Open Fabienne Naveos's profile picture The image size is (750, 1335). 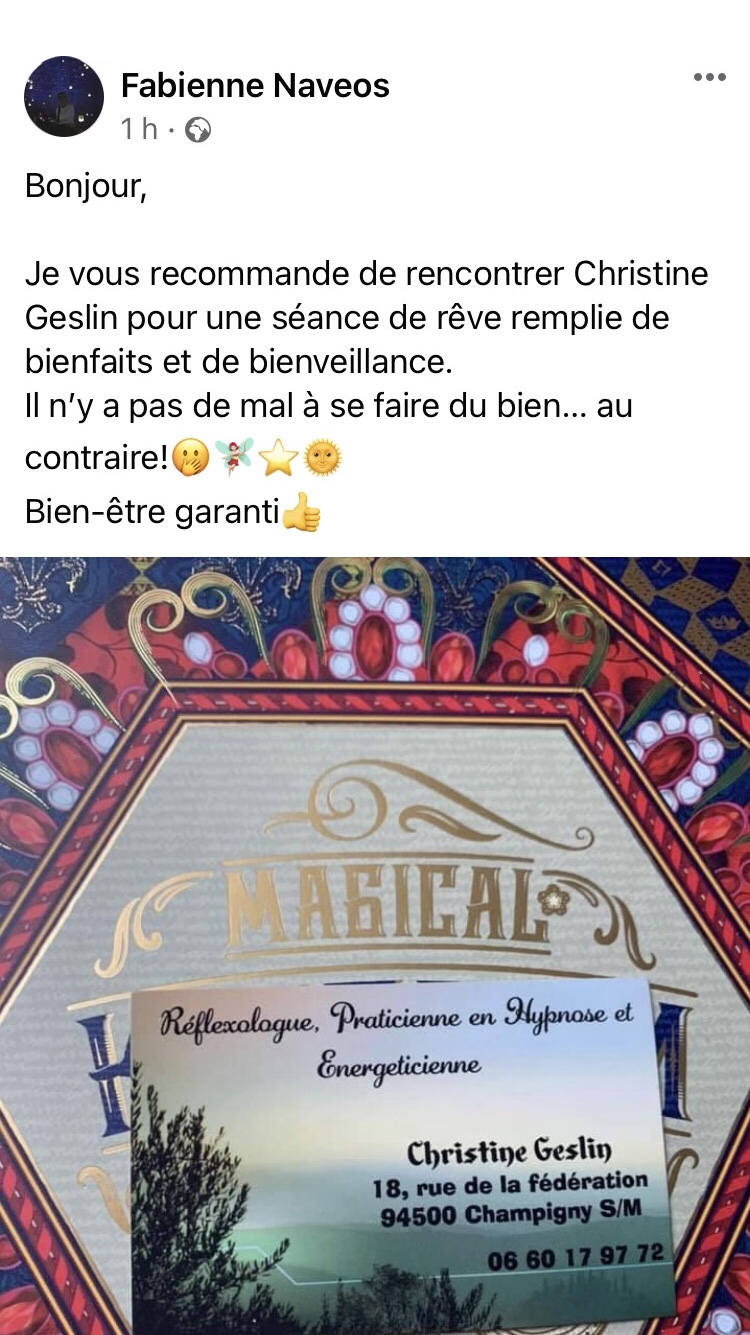64,97
